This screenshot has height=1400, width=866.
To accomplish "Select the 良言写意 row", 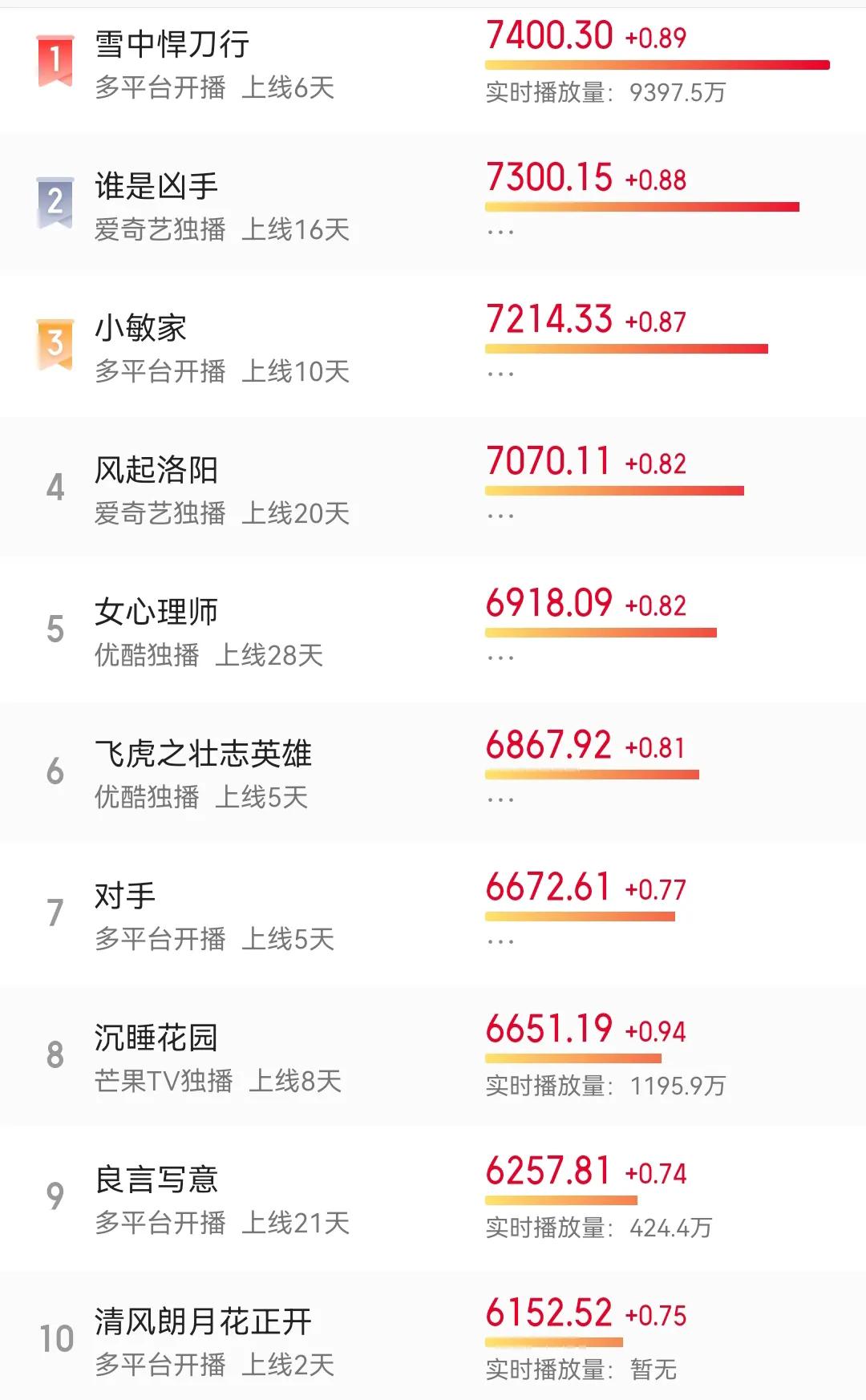I will coord(156,1180).
